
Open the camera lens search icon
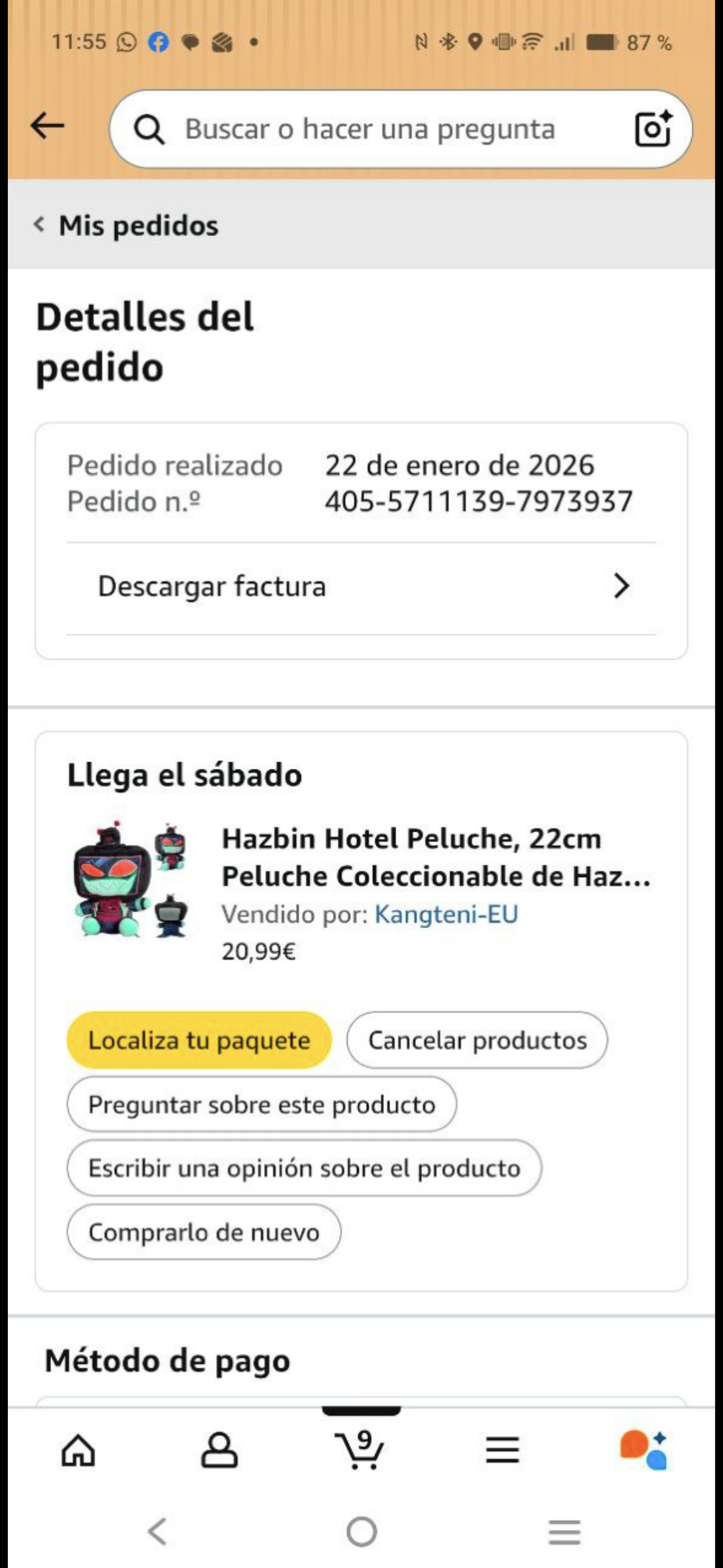pos(653,128)
